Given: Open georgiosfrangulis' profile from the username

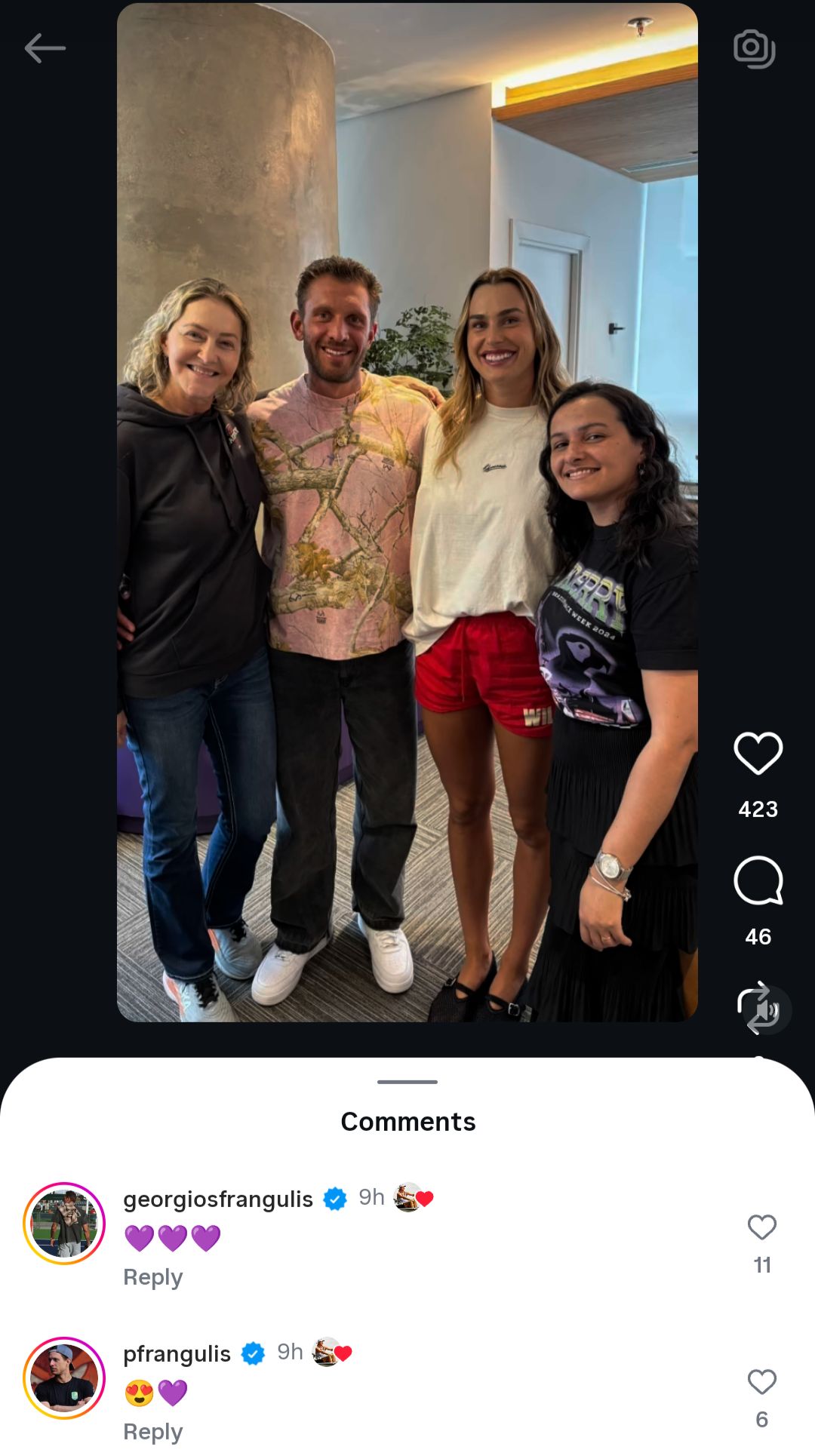Looking at the screenshot, I should coord(219,1198).
